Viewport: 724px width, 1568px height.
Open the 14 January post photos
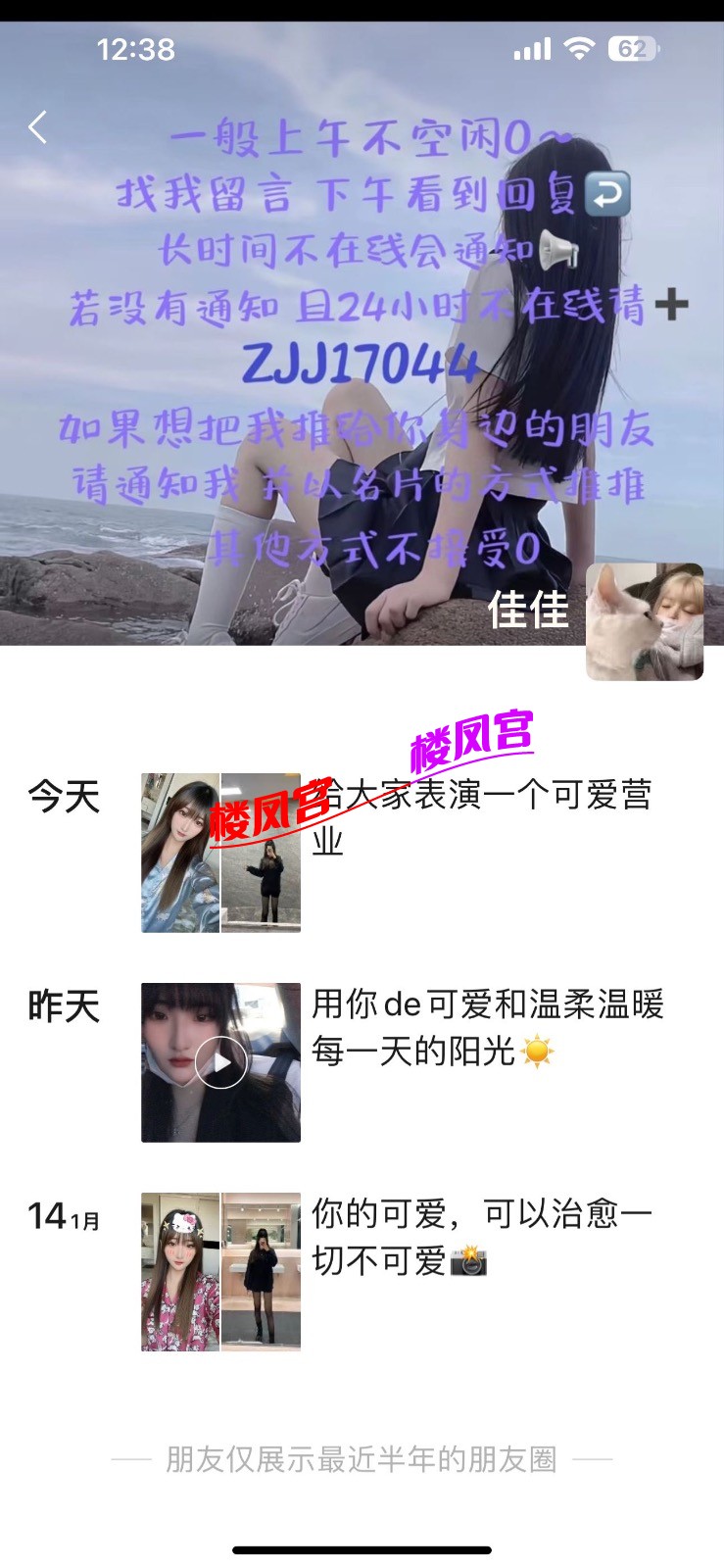220,1272
